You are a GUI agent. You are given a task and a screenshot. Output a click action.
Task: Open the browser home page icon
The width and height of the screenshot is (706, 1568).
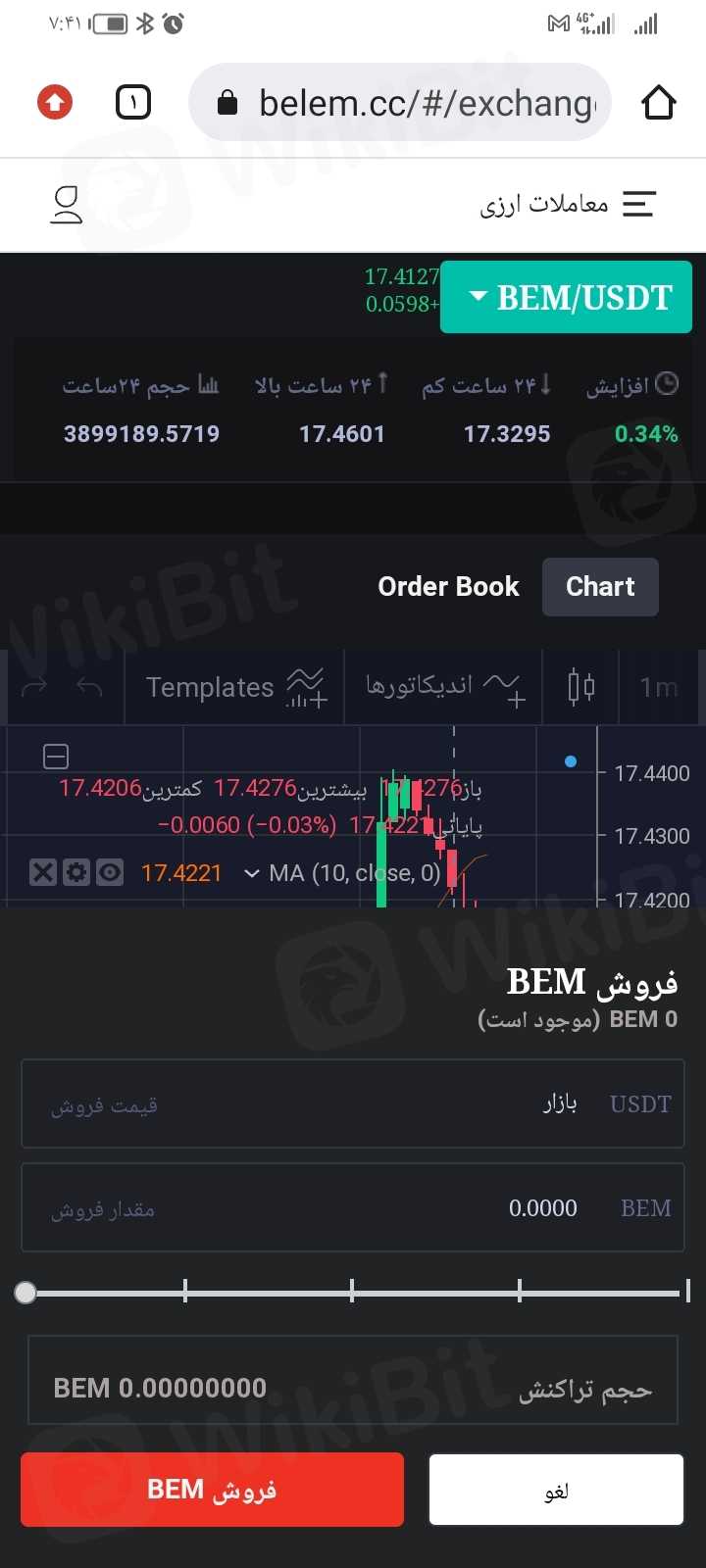(658, 102)
